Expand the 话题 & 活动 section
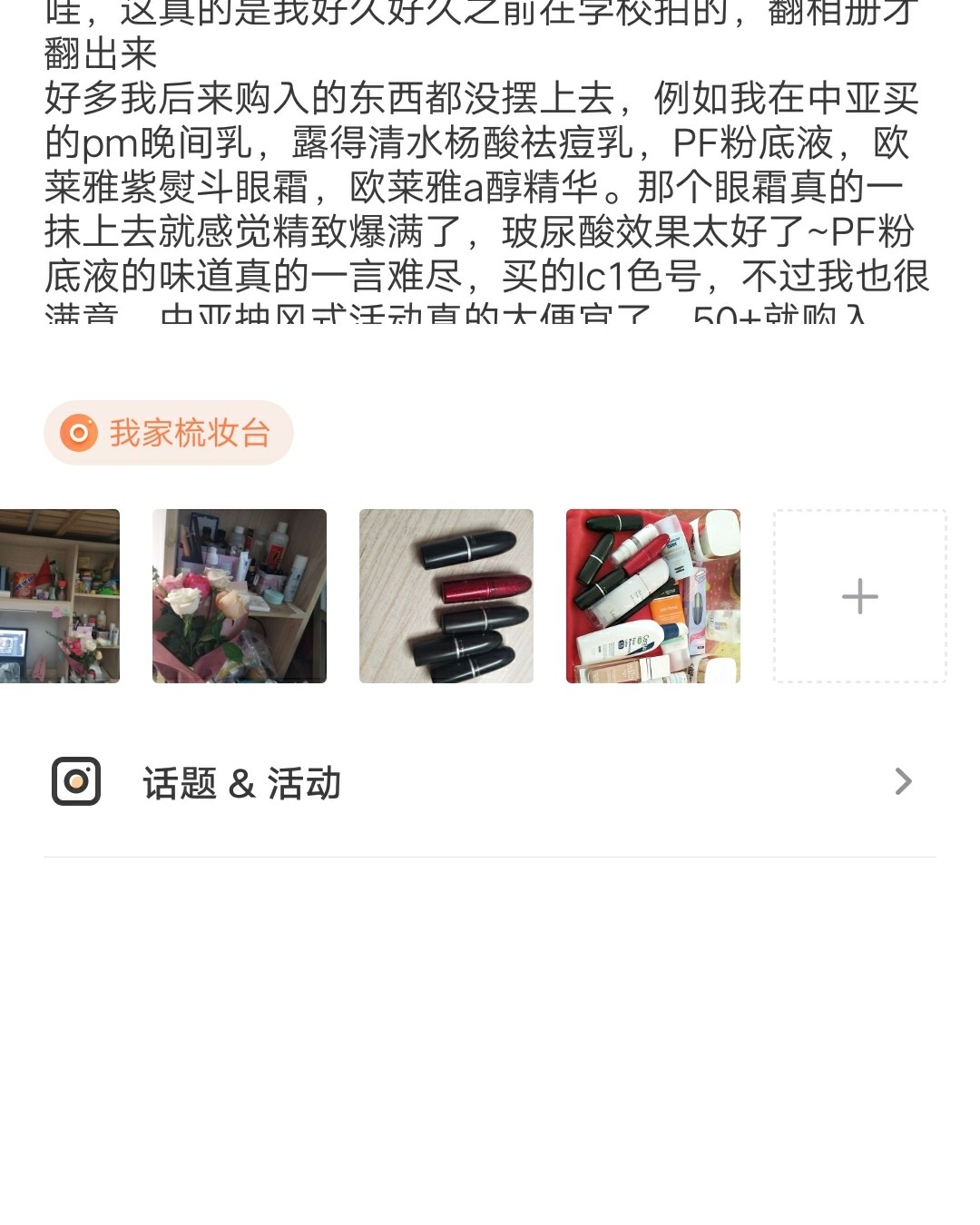 click(490, 780)
